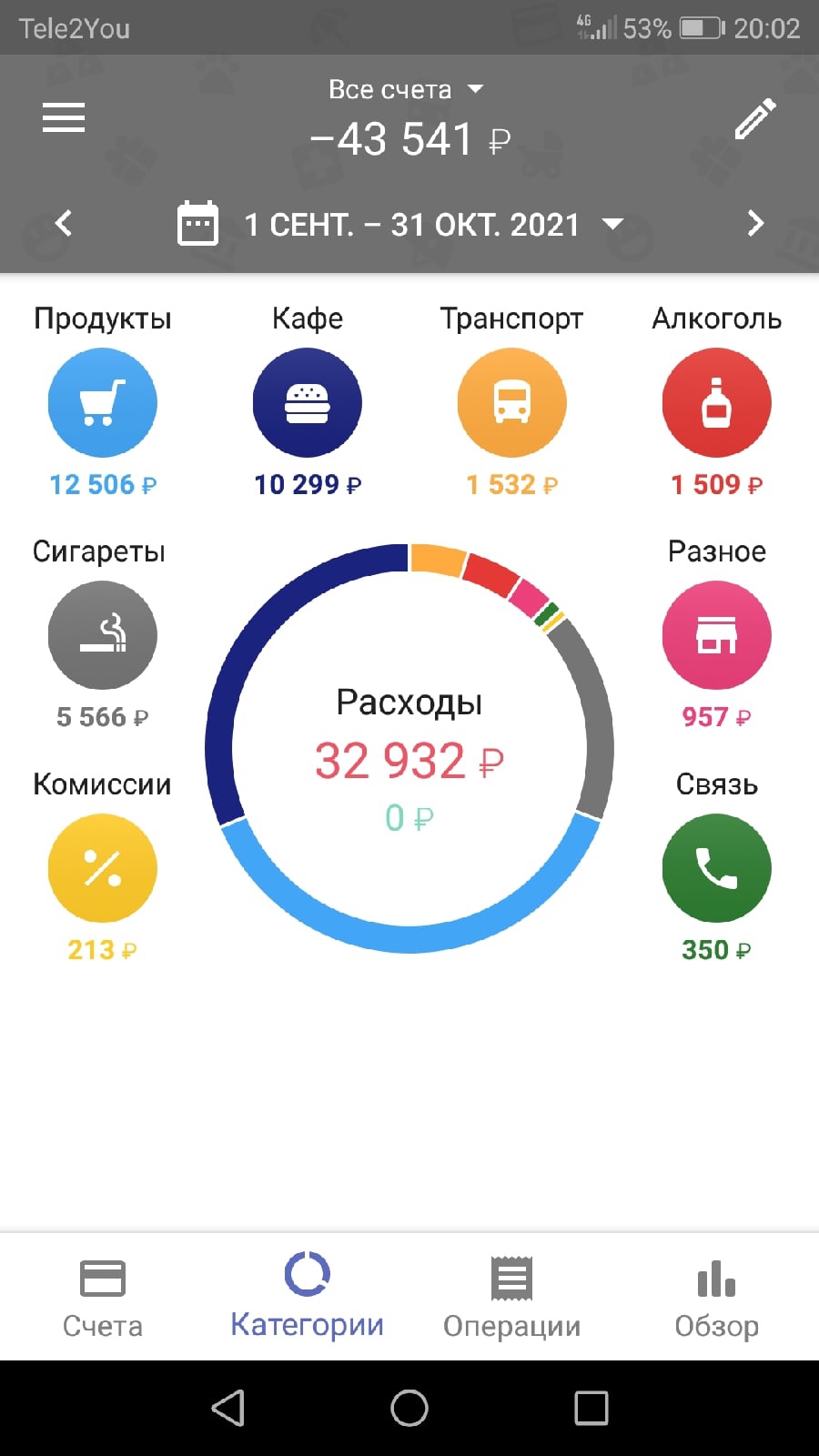Expand the Все счета account dropdown
Screen dimensions: 819x1456
[x=406, y=89]
